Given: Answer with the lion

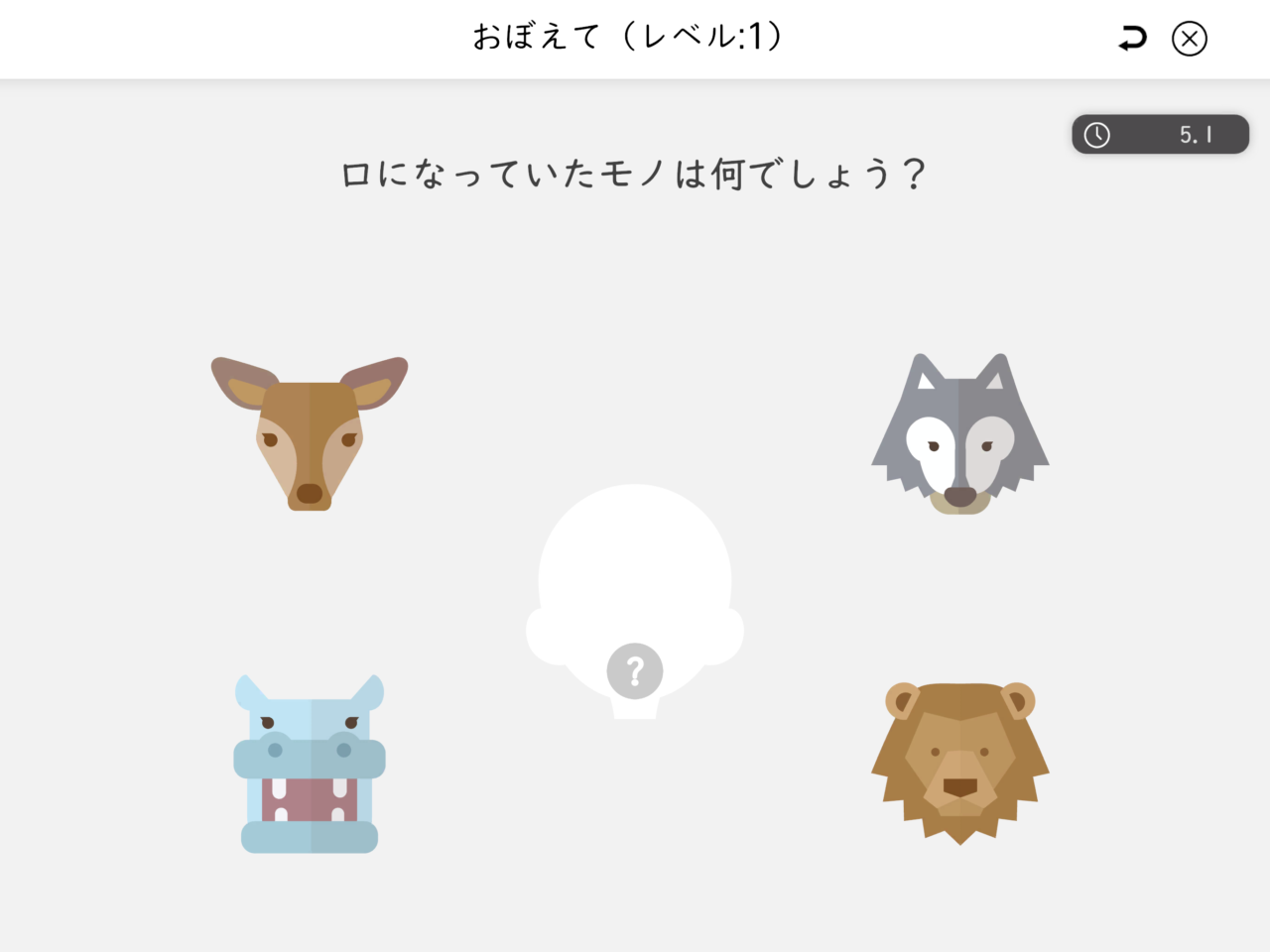Looking at the screenshot, I should pos(960,762).
